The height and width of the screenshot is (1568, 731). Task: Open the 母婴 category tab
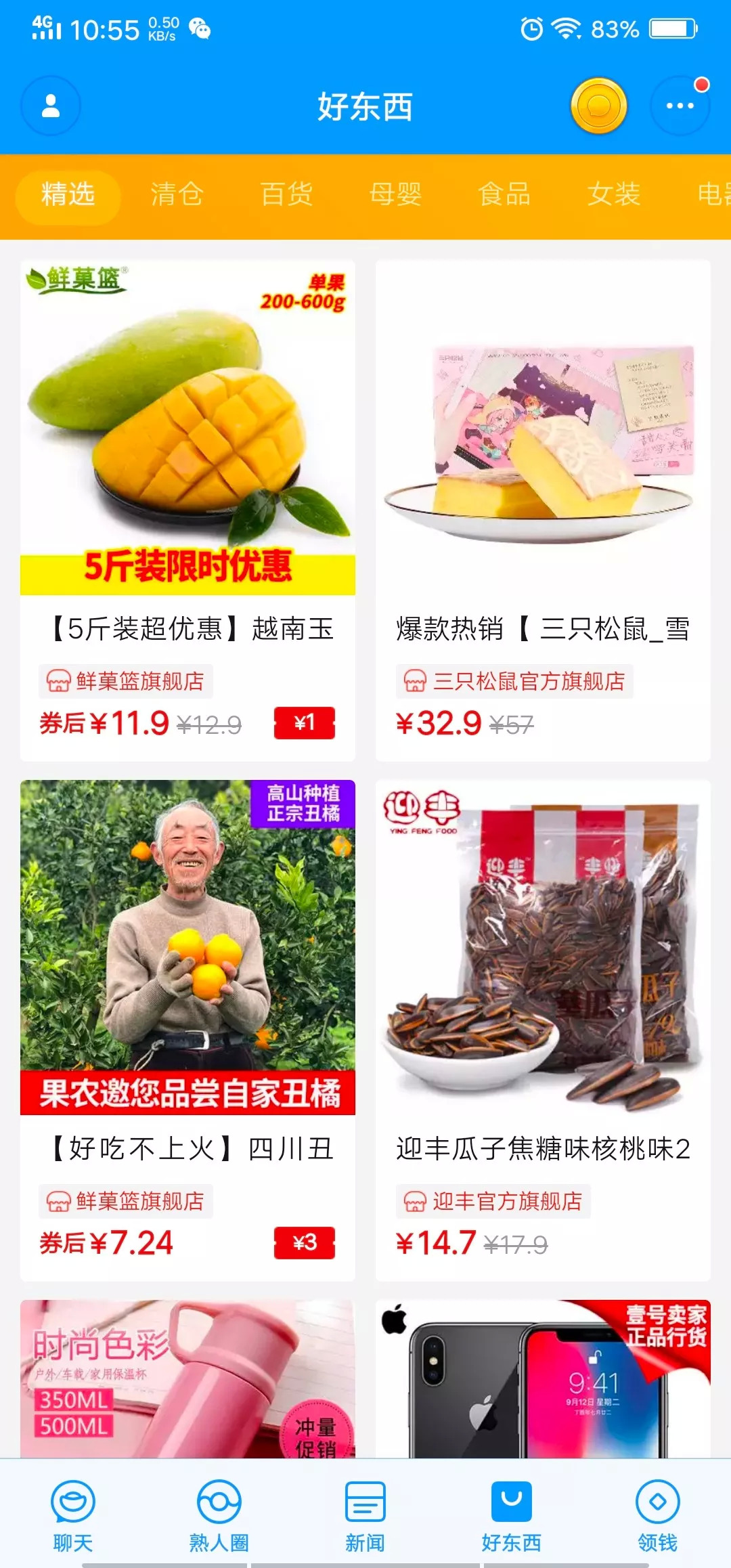pos(395,195)
